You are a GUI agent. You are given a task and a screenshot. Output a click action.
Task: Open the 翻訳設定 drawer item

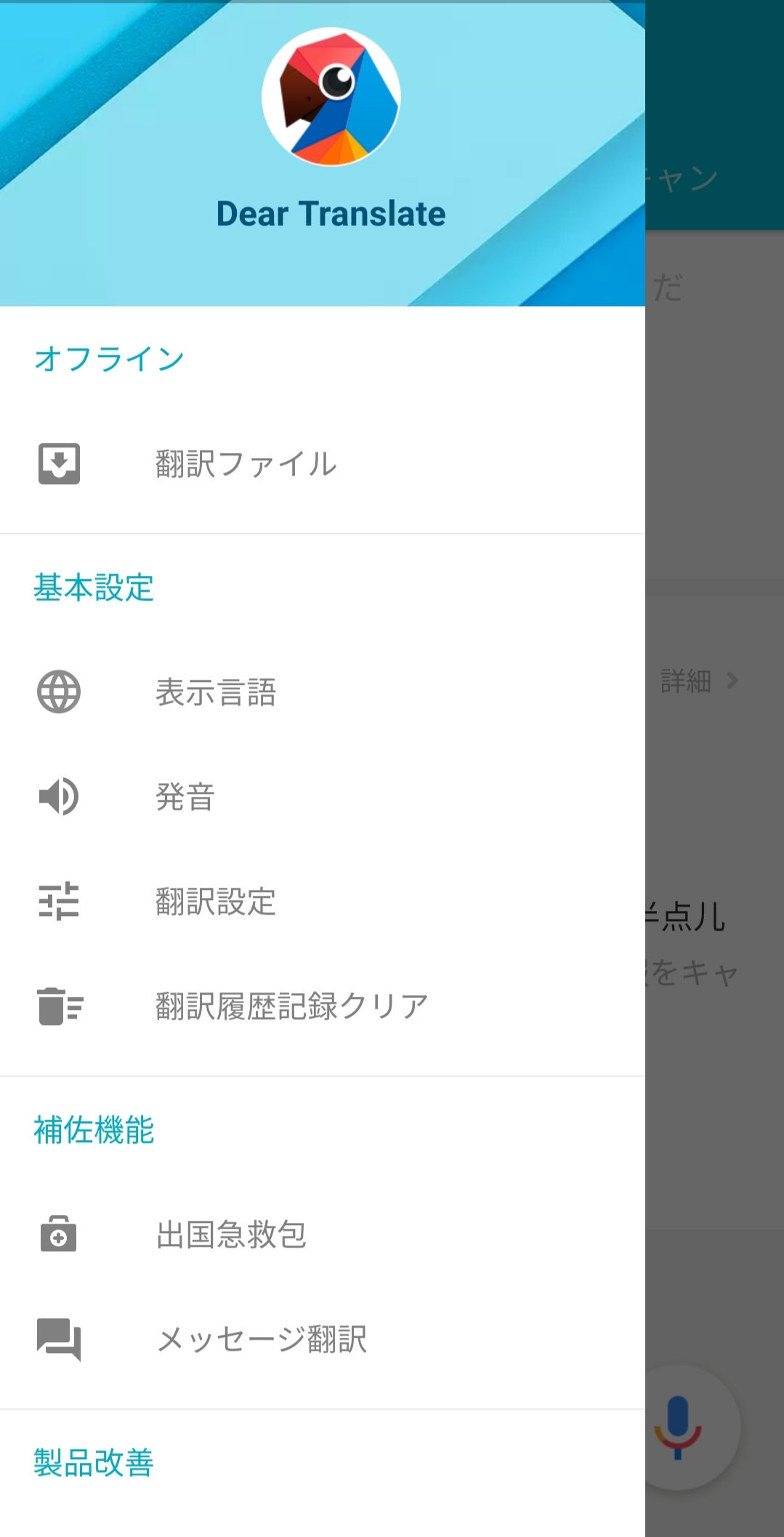pos(215,903)
